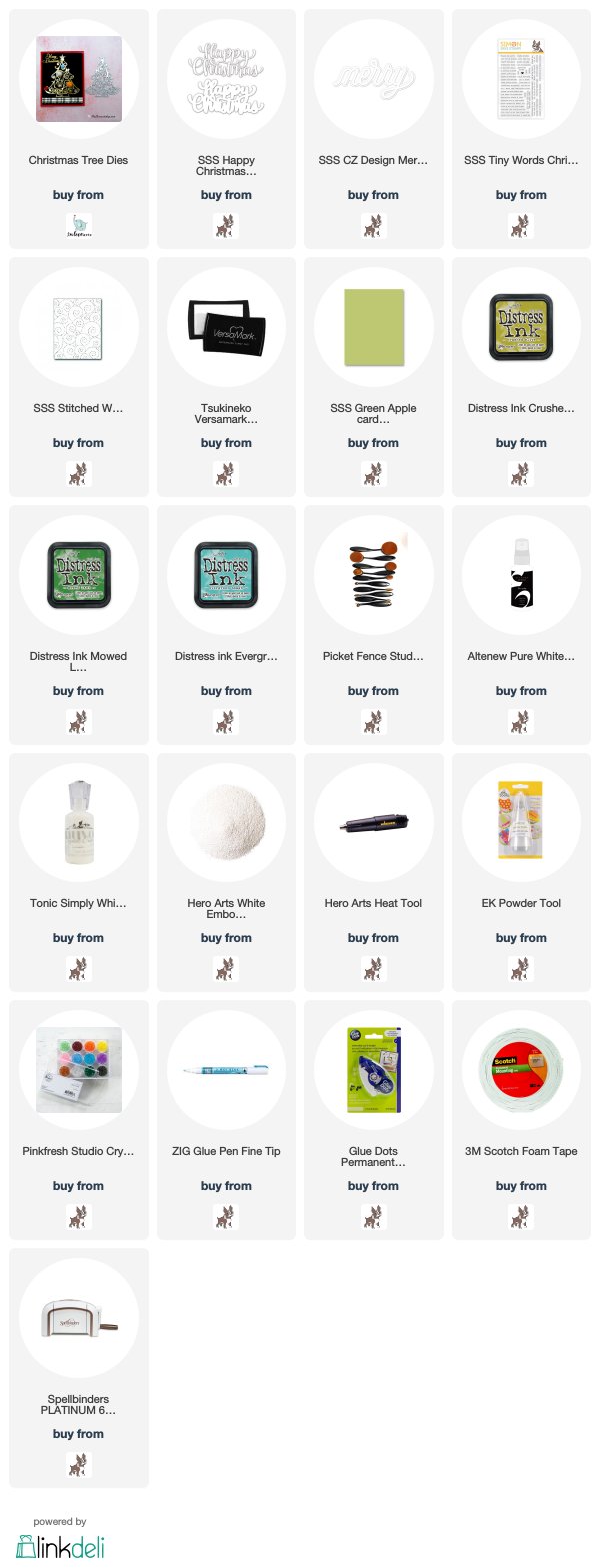This screenshot has width=600, height=1568.
Task: Tap the shop icon under Glue Dots Permanent
Action: [373, 1217]
